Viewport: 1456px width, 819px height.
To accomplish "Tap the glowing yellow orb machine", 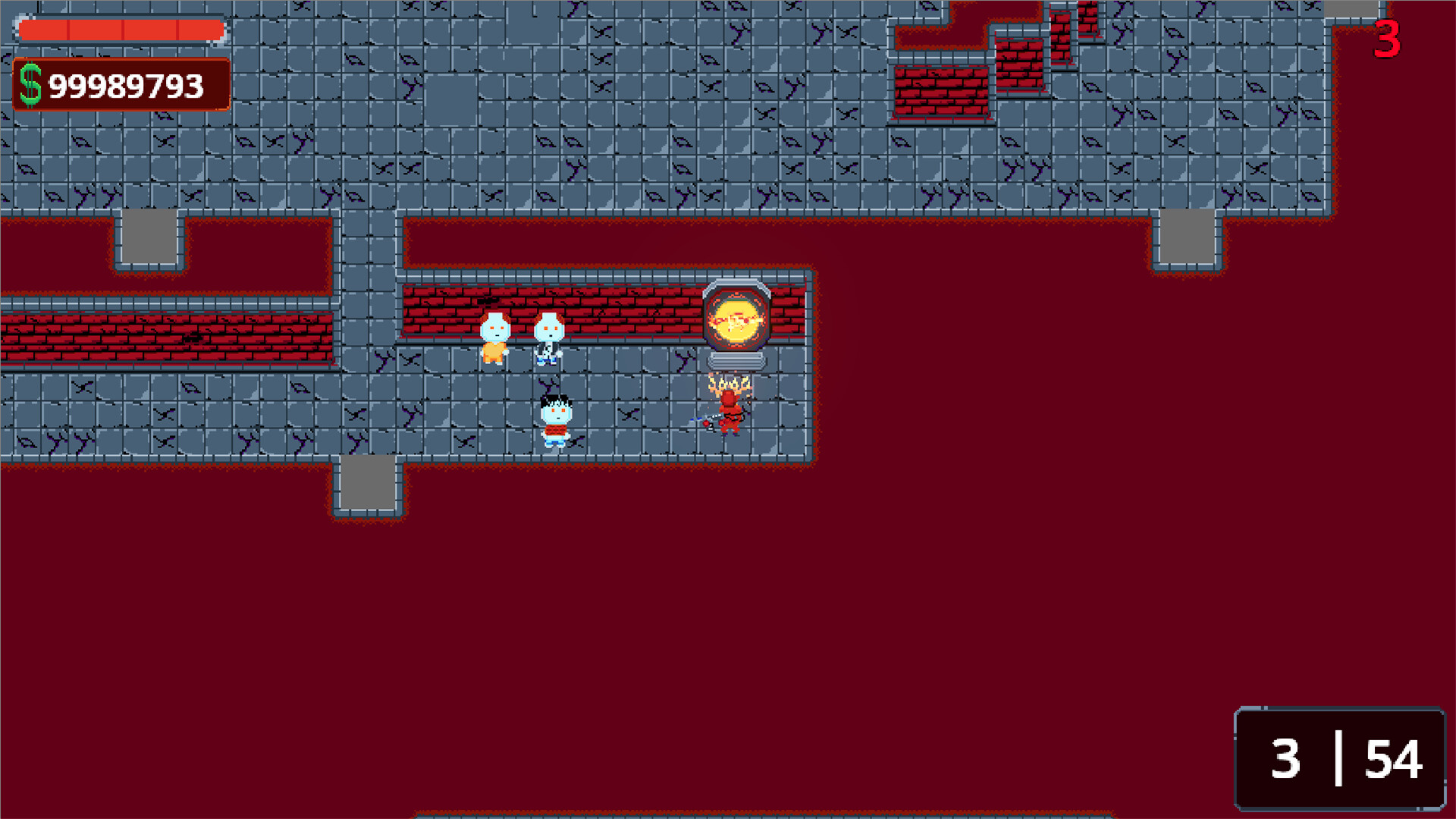I will click(736, 322).
